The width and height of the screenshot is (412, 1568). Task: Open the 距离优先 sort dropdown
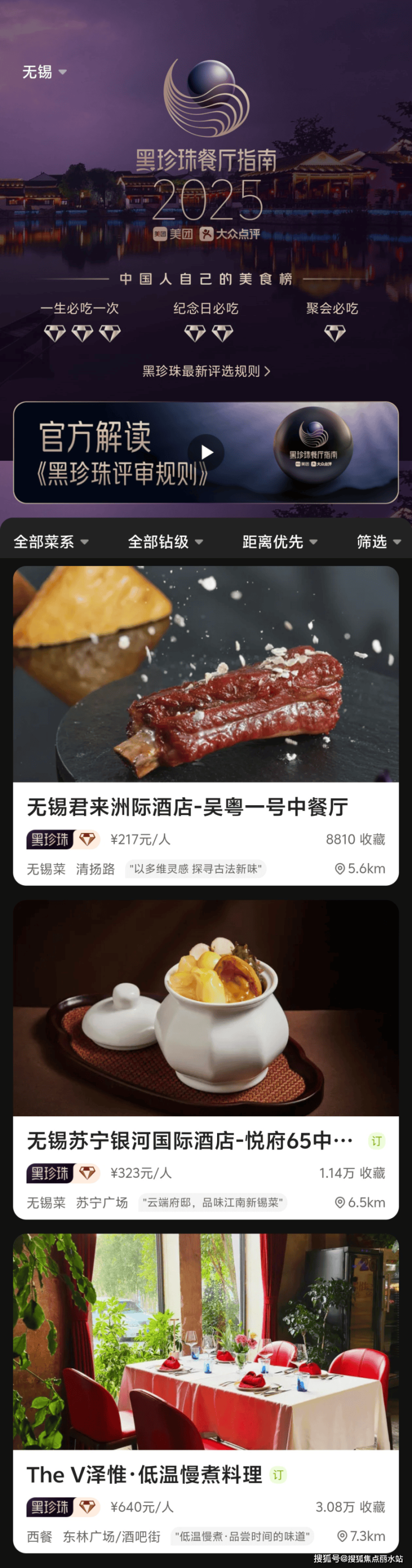coord(279,541)
